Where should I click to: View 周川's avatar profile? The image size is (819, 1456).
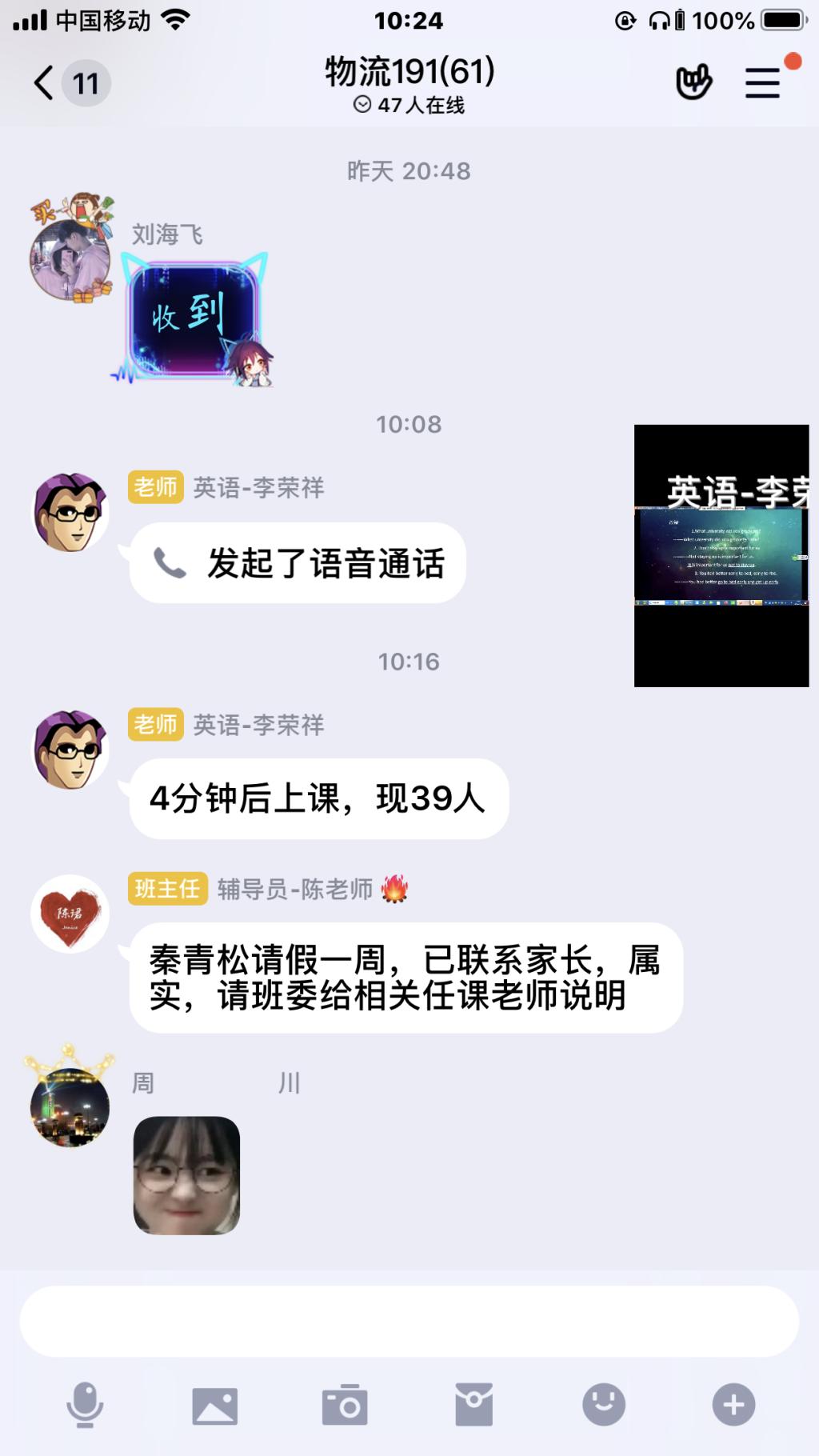click(x=70, y=1107)
